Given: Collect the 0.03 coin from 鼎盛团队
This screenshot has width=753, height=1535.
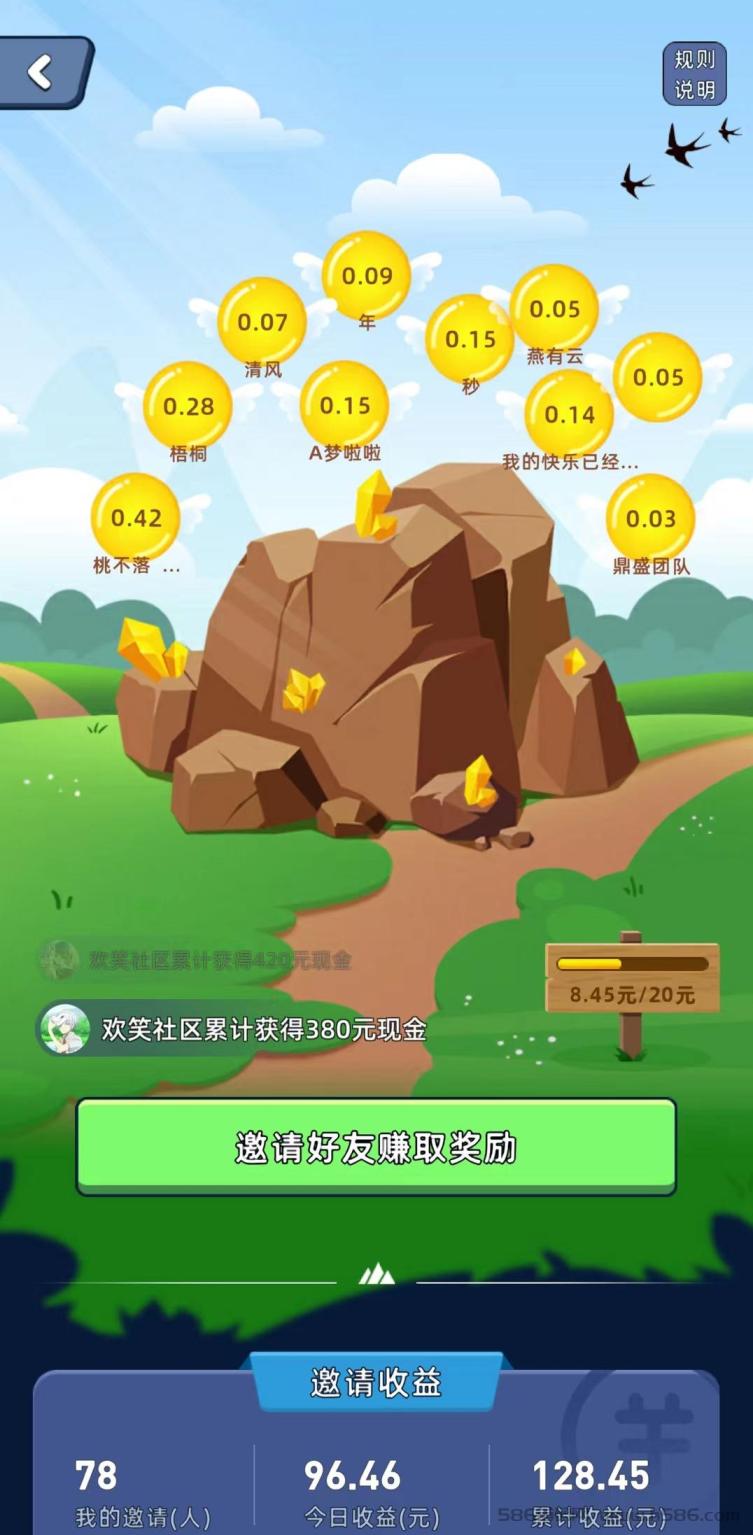Looking at the screenshot, I should coord(651,518).
